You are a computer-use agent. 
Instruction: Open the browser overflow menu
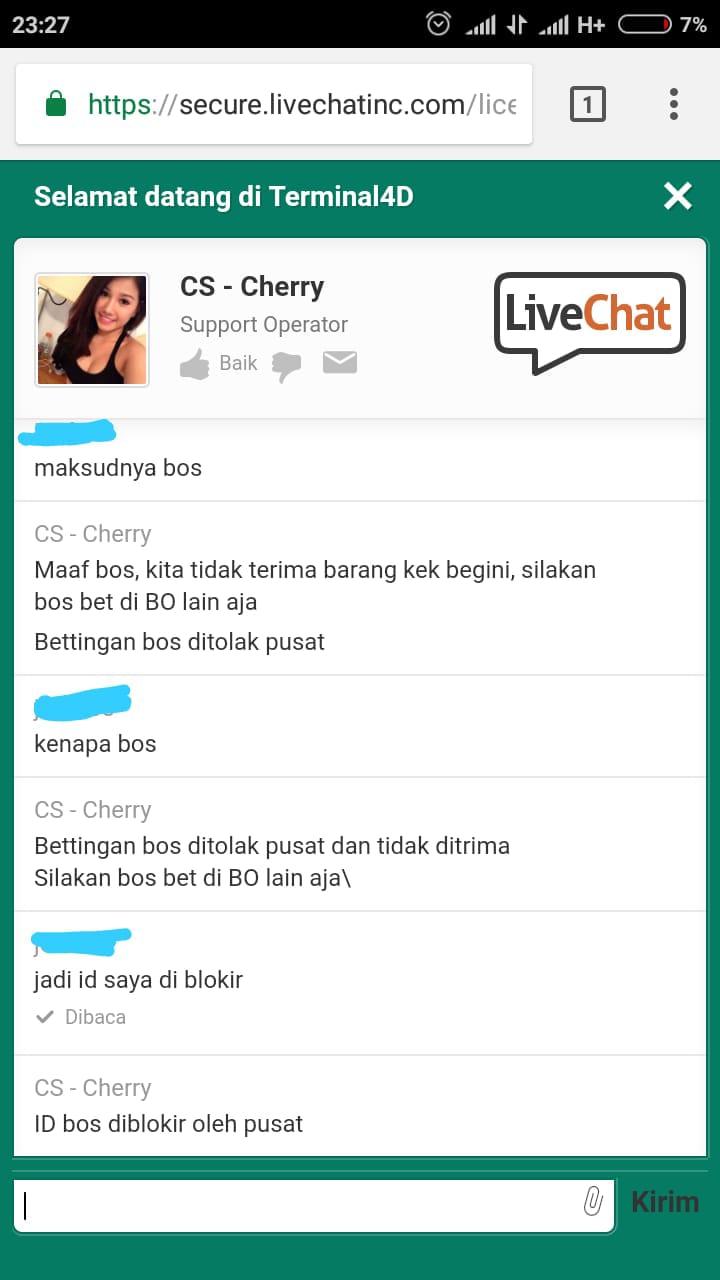click(x=673, y=104)
